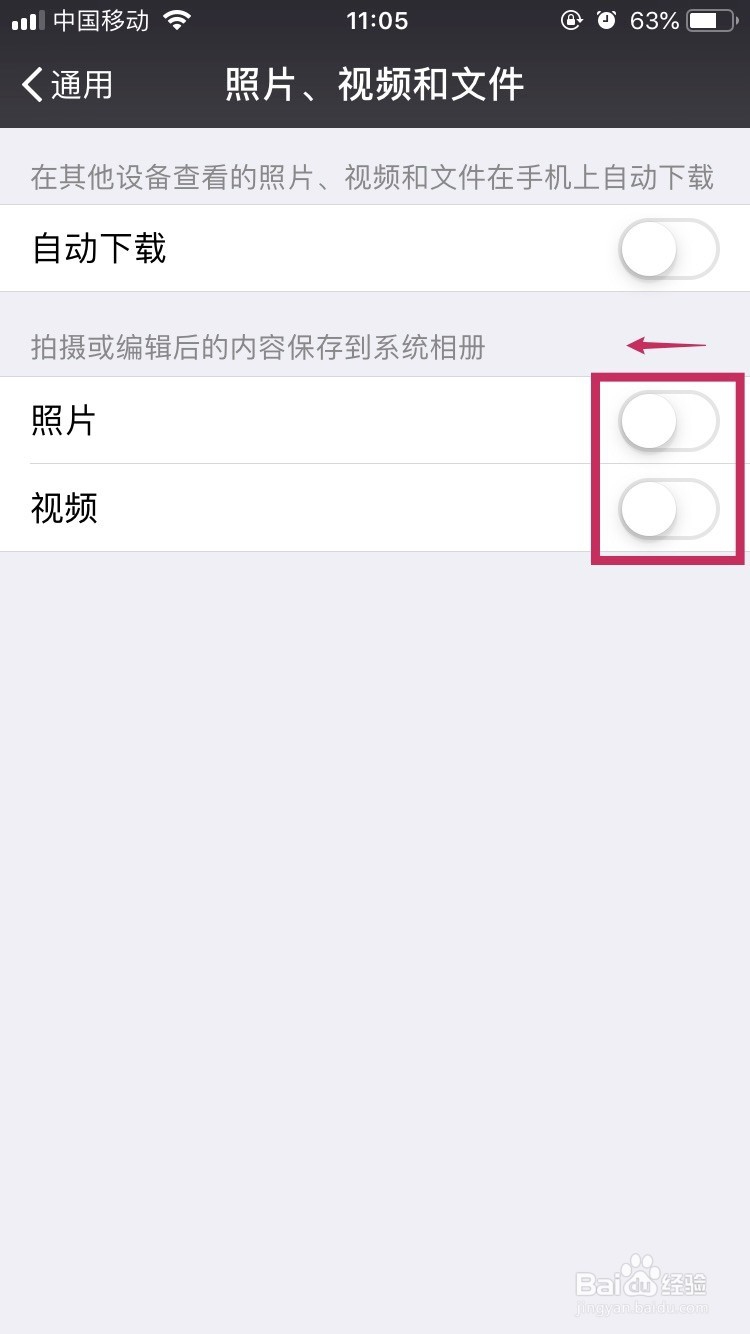This screenshot has height=1334, width=750.
Task: Tap the 照片 row label
Action: point(63,420)
